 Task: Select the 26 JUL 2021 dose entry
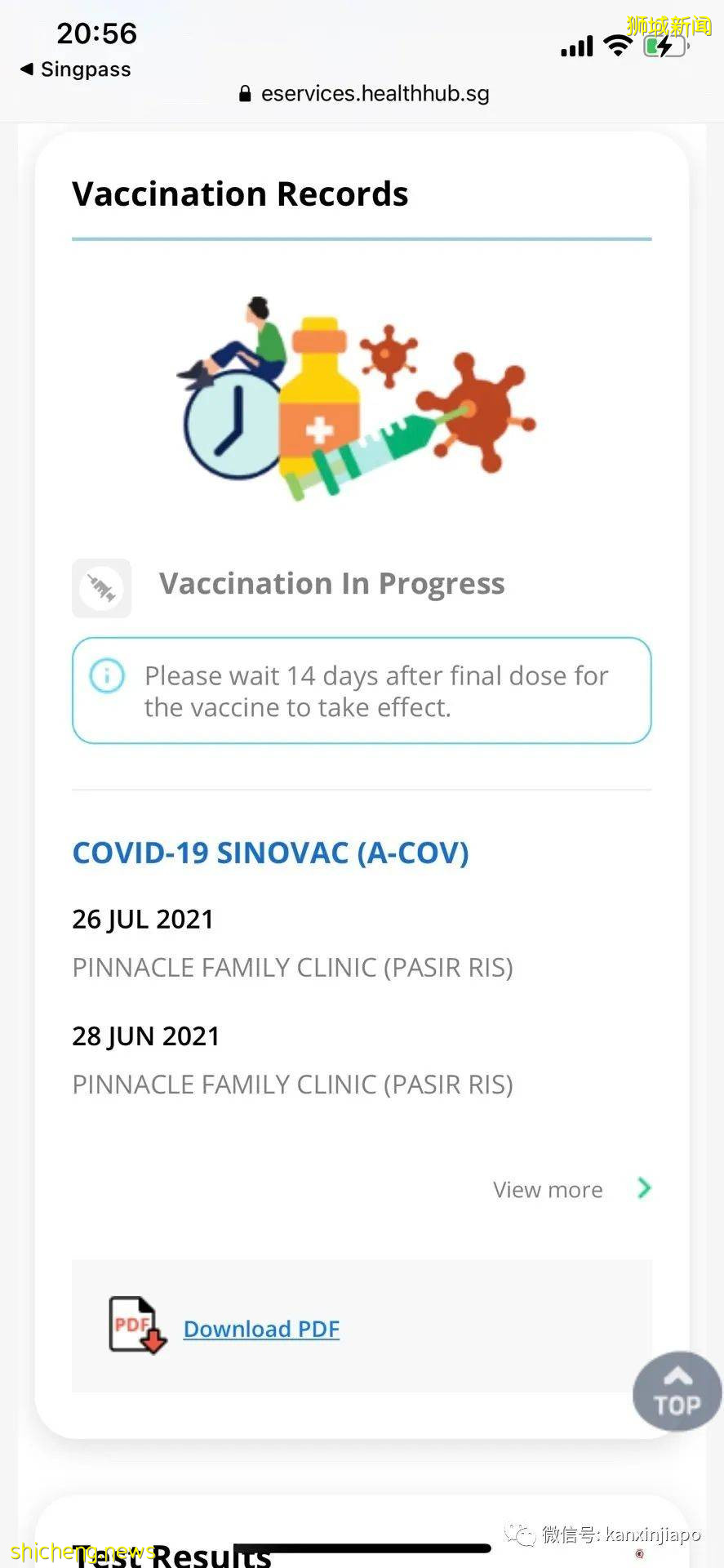pyautogui.click(x=142, y=919)
